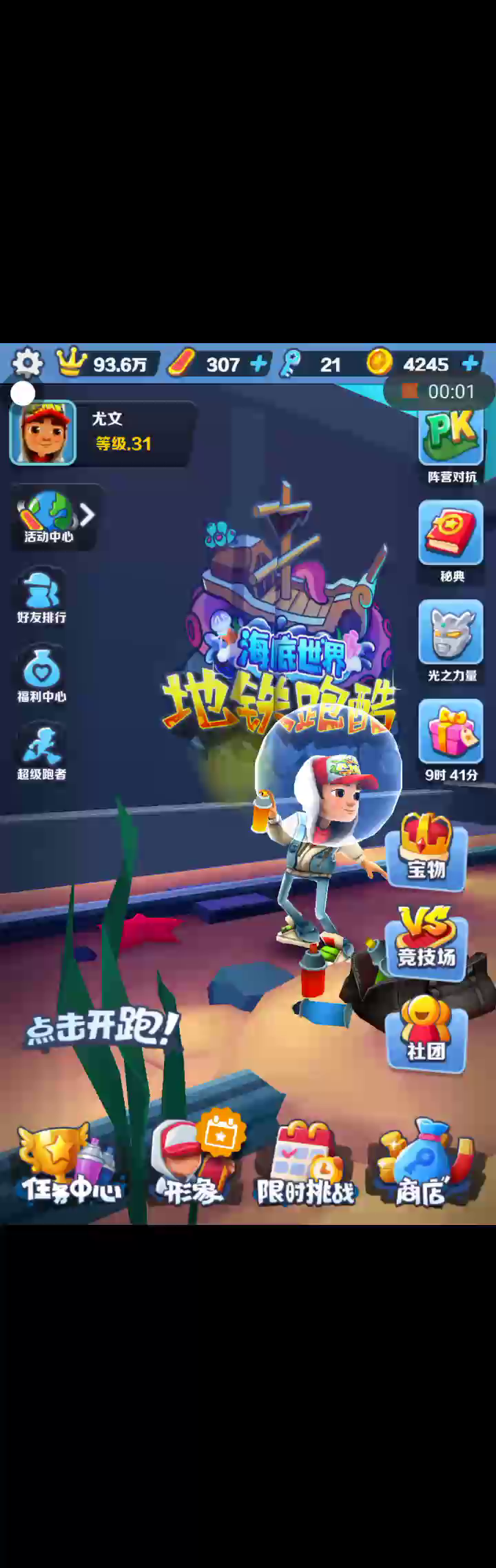This screenshot has width=496, height=1568.
Task: Open the player profile 尤文
Action: (101, 433)
